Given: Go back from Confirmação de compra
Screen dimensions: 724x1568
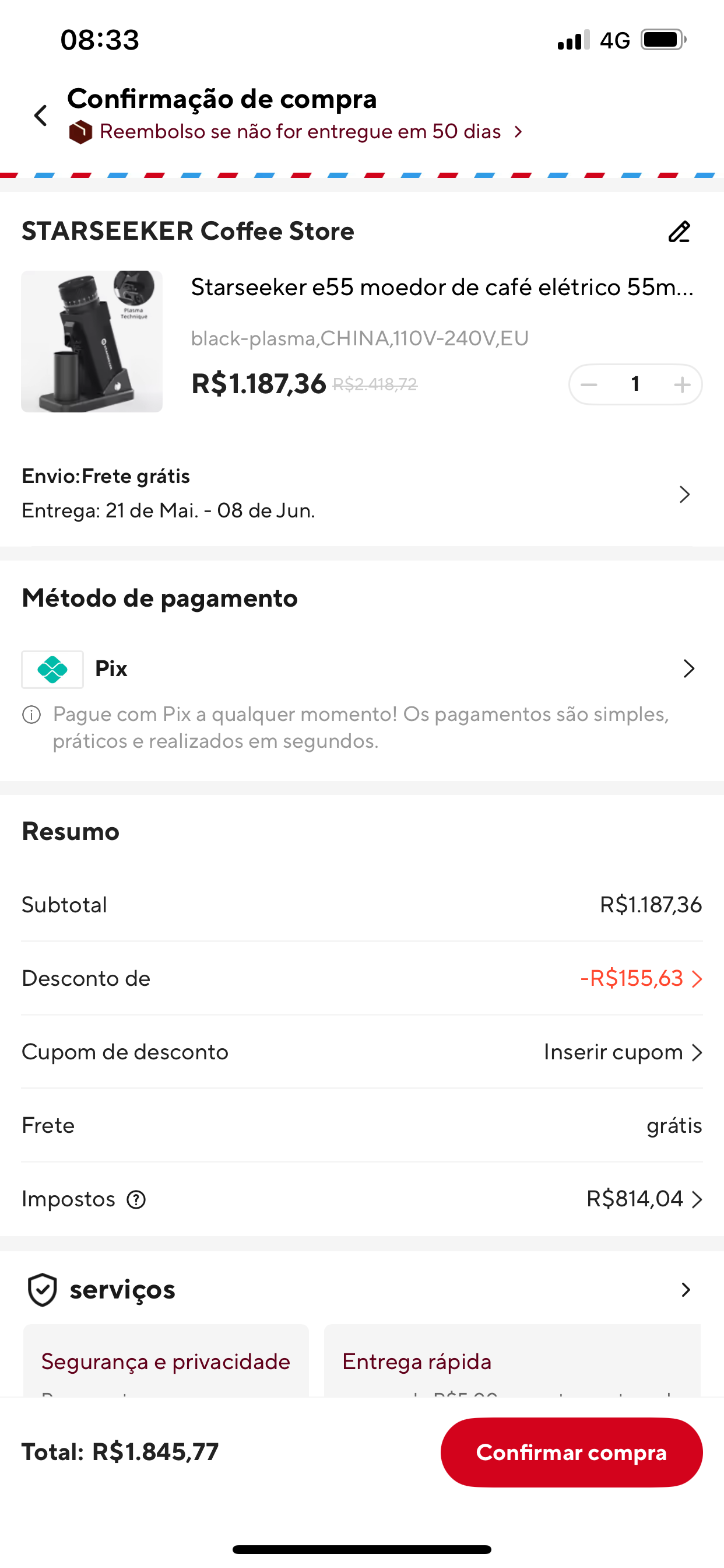Looking at the screenshot, I should click(x=41, y=115).
